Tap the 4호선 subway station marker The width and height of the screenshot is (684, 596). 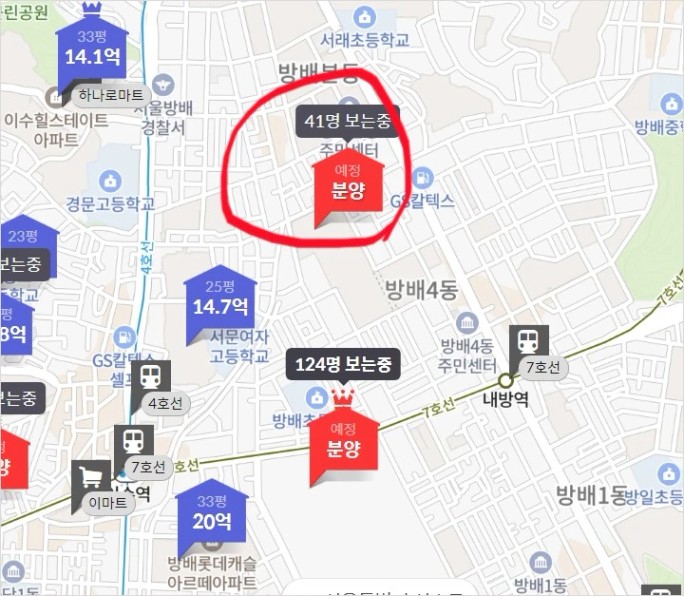pos(151,378)
